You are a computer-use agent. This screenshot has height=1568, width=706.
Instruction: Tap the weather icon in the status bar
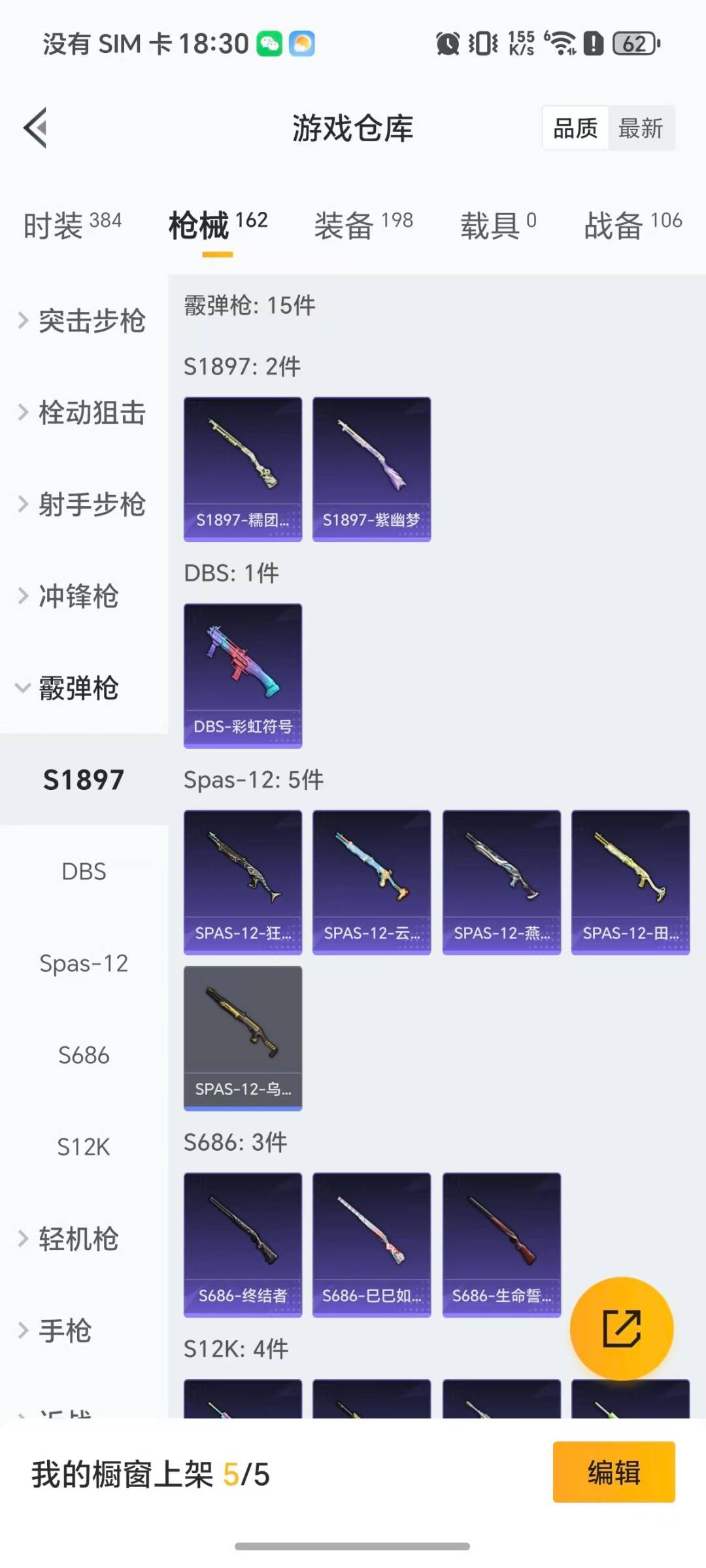click(x=301, y=43)
